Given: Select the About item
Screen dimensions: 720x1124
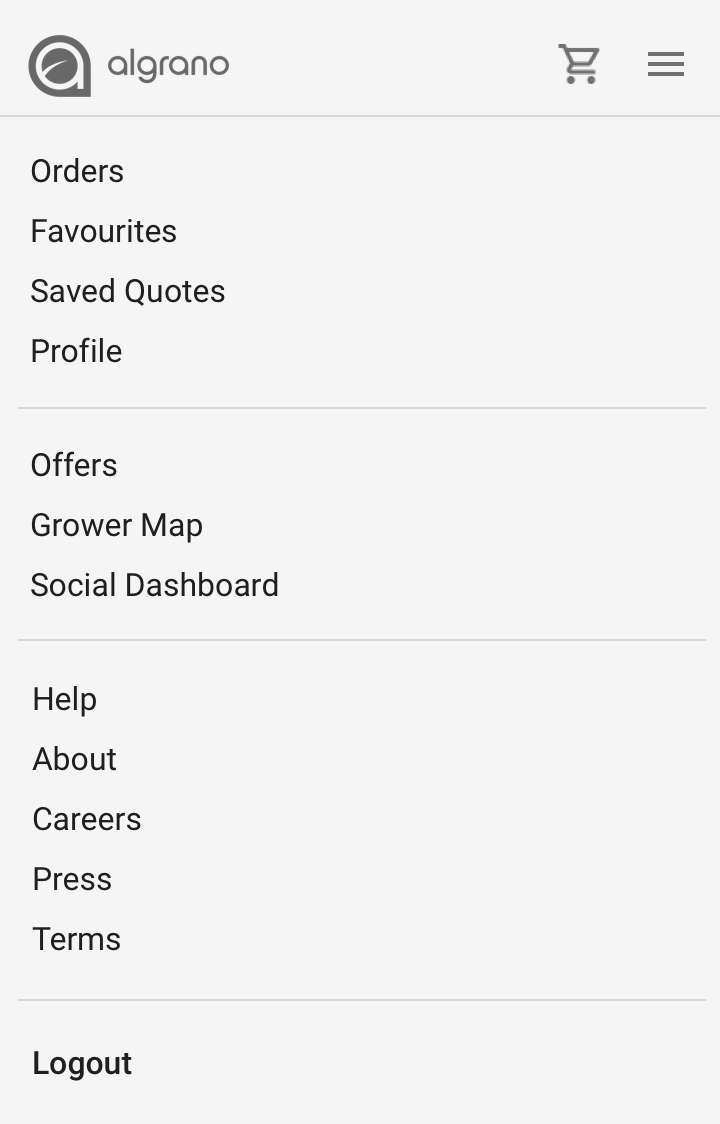Looking at the screenshot, I should point(75,759).
